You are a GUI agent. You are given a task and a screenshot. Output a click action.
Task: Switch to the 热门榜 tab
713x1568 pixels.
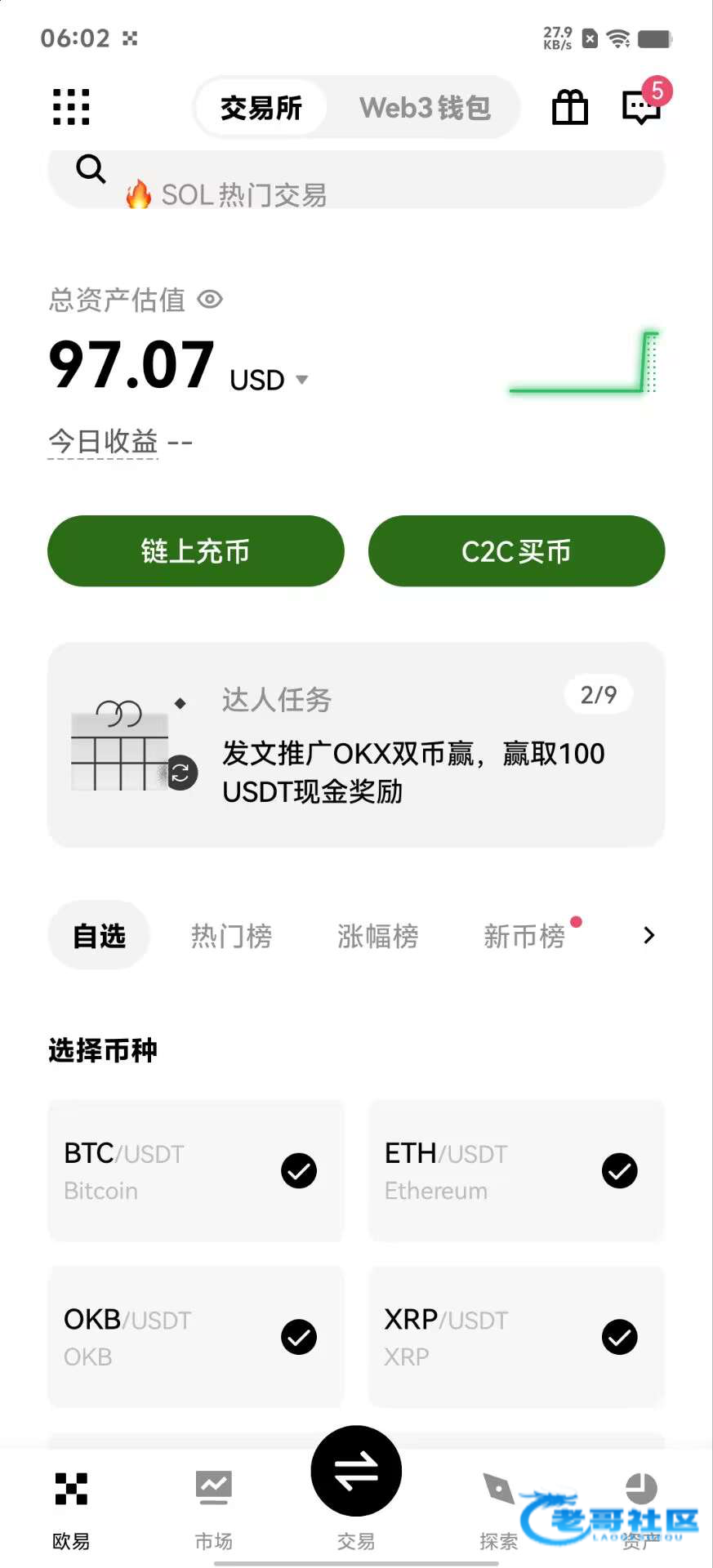pyautogui.click(x=231, y=936)
